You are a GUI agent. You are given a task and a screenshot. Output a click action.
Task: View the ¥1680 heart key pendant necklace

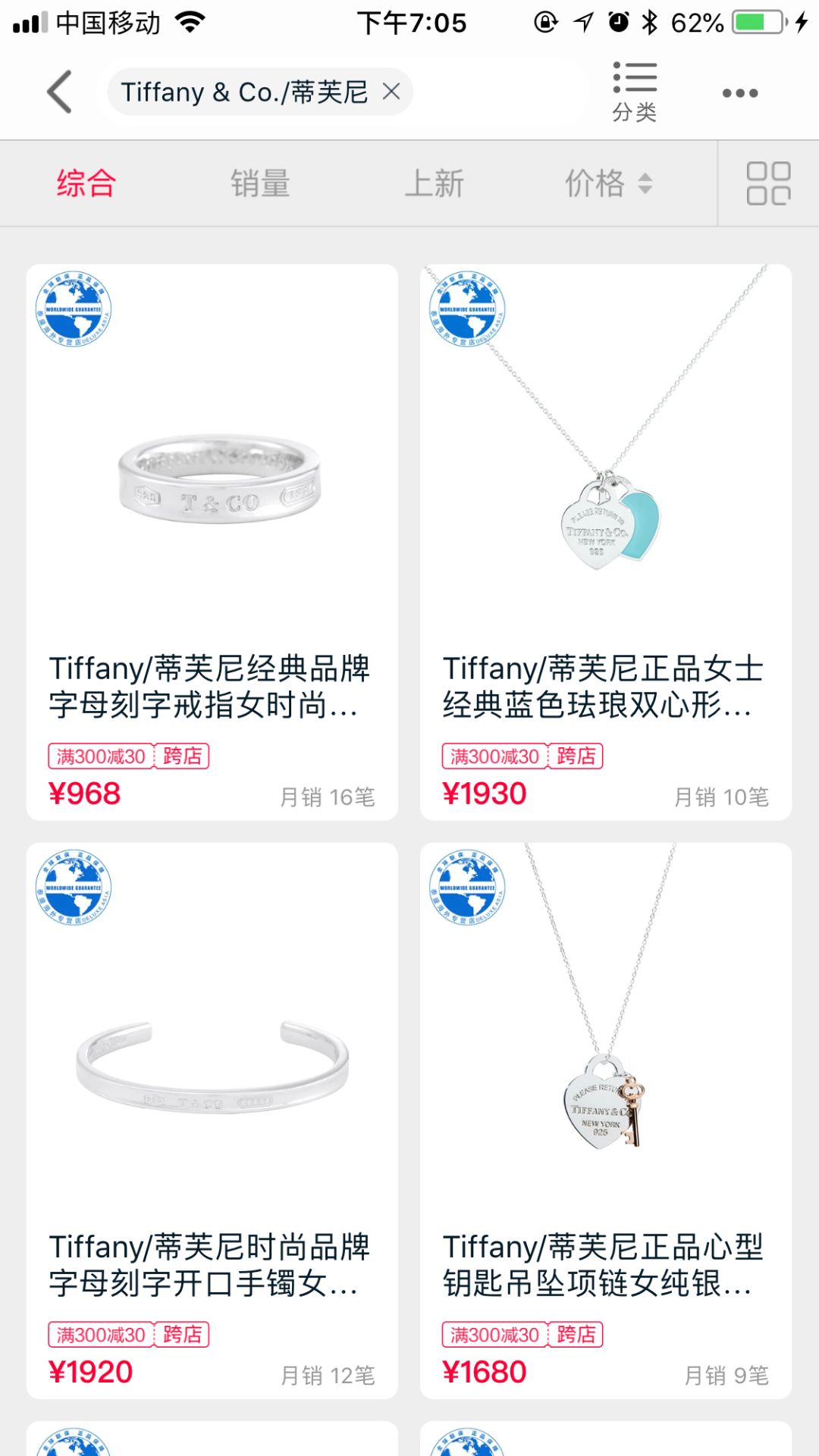[606, 1120]
